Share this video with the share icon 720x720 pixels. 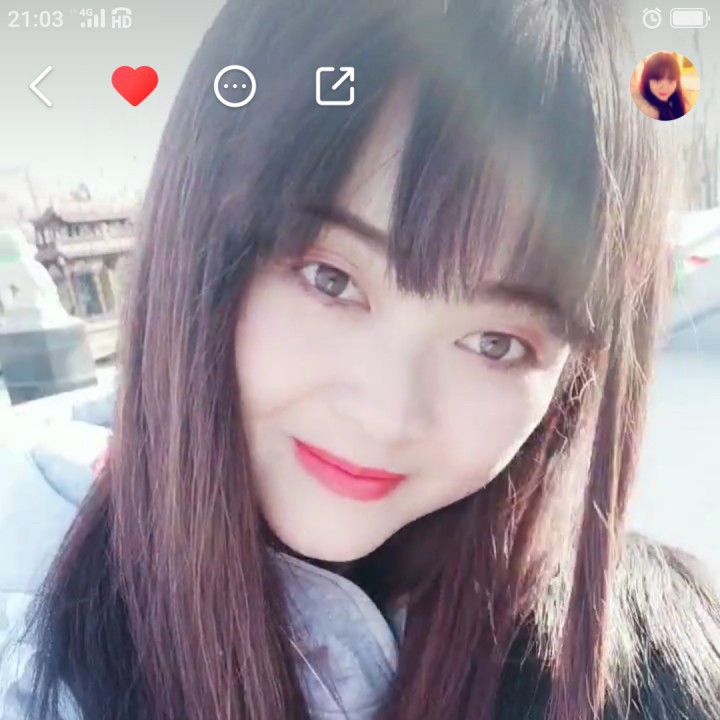335,86
